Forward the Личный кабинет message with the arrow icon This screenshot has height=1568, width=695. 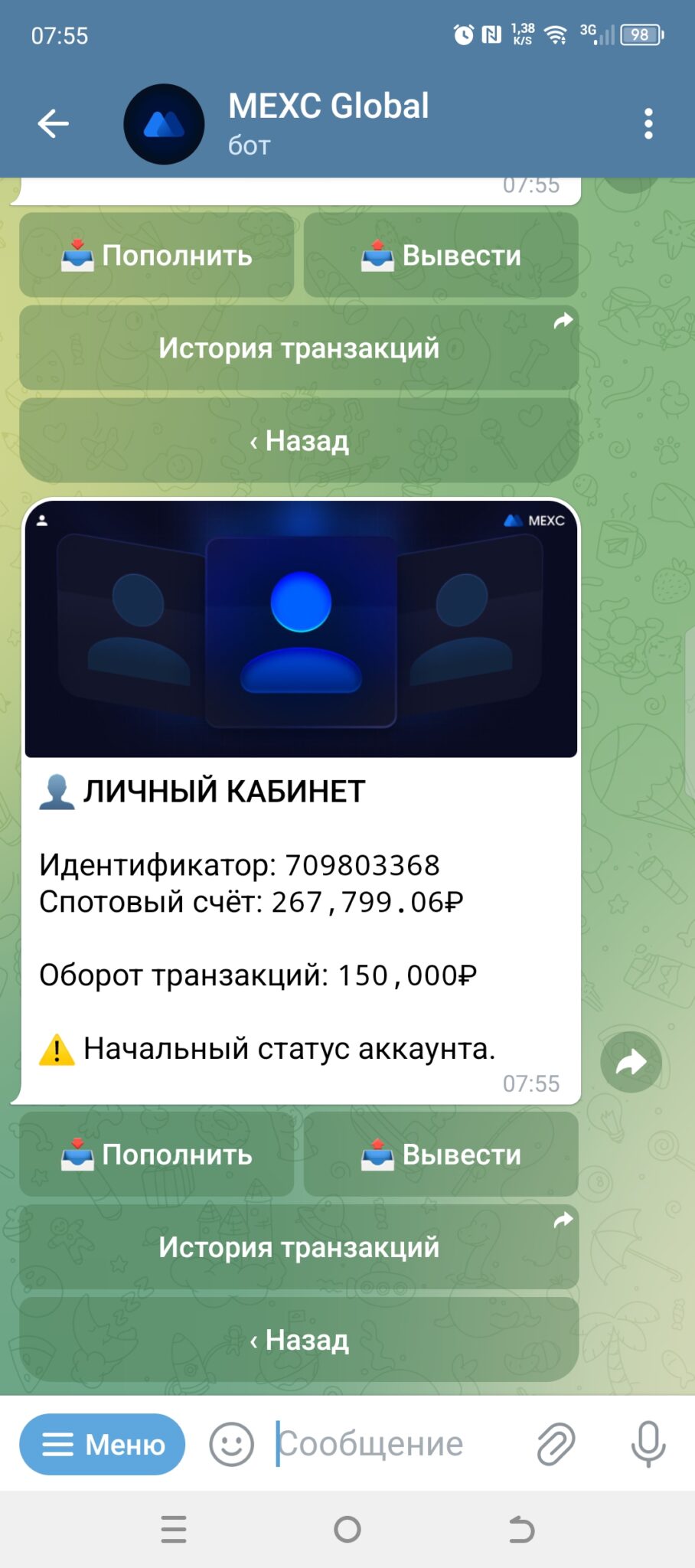click(x=631, y=1062)
